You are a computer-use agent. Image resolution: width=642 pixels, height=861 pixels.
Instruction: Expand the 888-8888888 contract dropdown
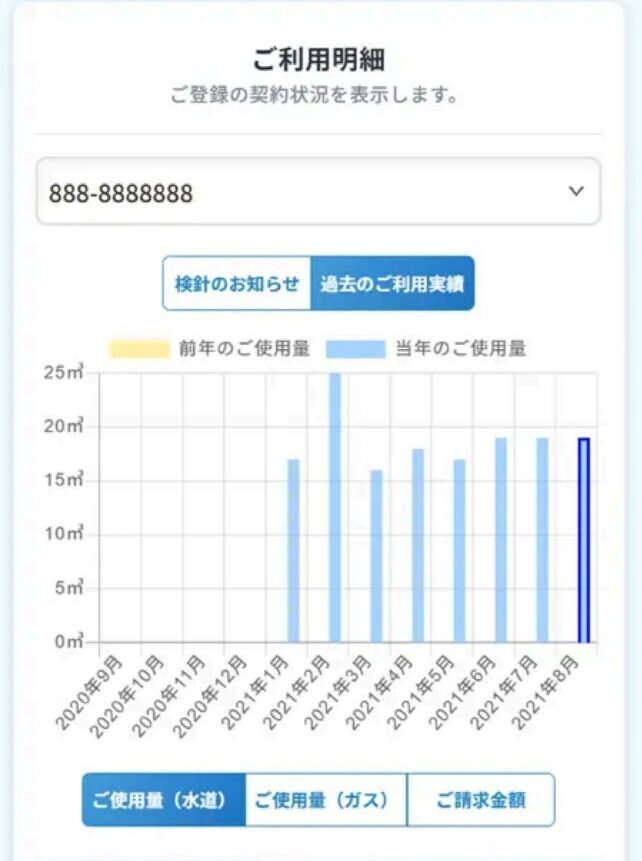coord(318,192)
